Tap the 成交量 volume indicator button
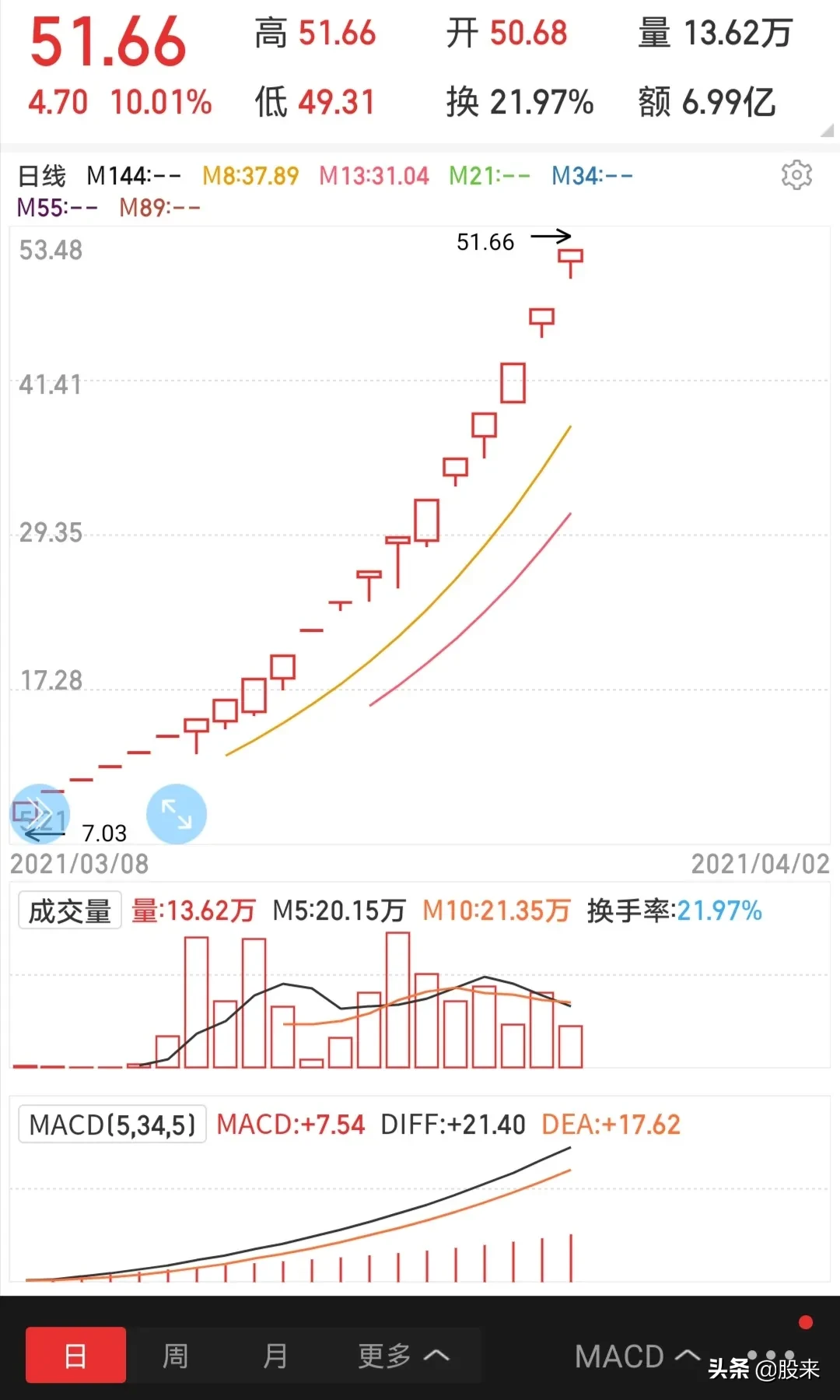 click(70, 911)
